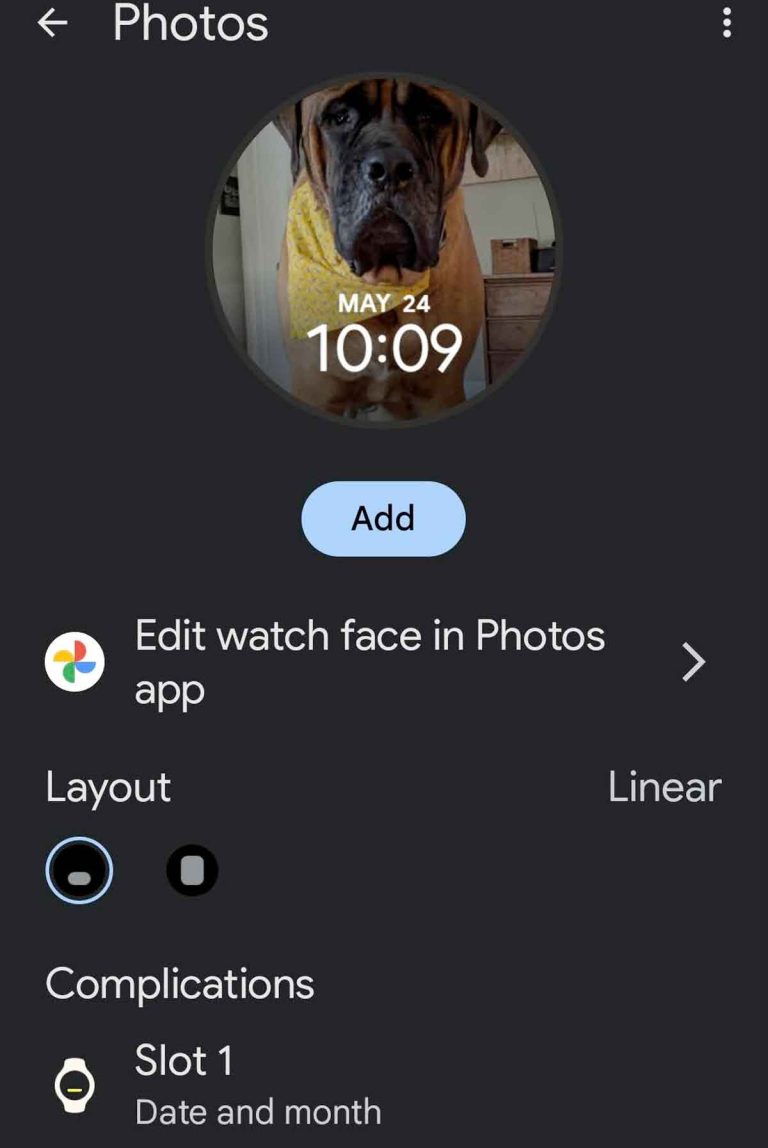
Task: Open Edit watch face in Photos app
Action: coord(370,662)
